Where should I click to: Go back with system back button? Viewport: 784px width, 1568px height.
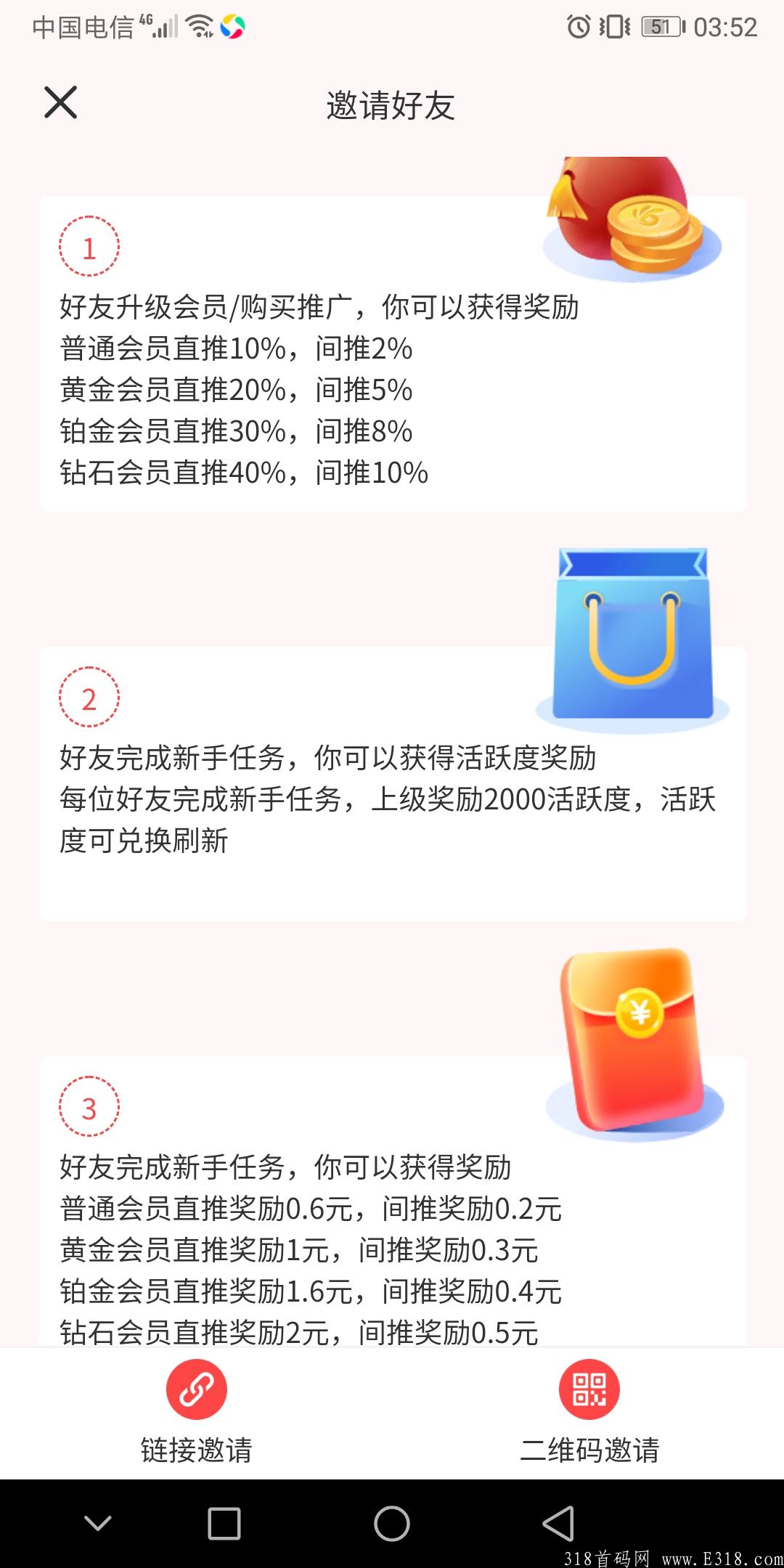[x=558, y=1522]
